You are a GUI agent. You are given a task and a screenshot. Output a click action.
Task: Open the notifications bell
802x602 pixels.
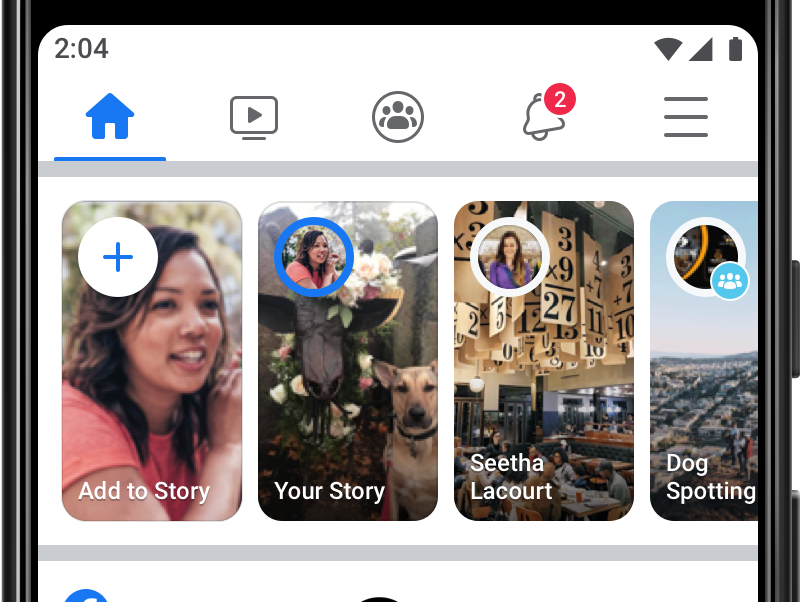click(x=544, y=116)
